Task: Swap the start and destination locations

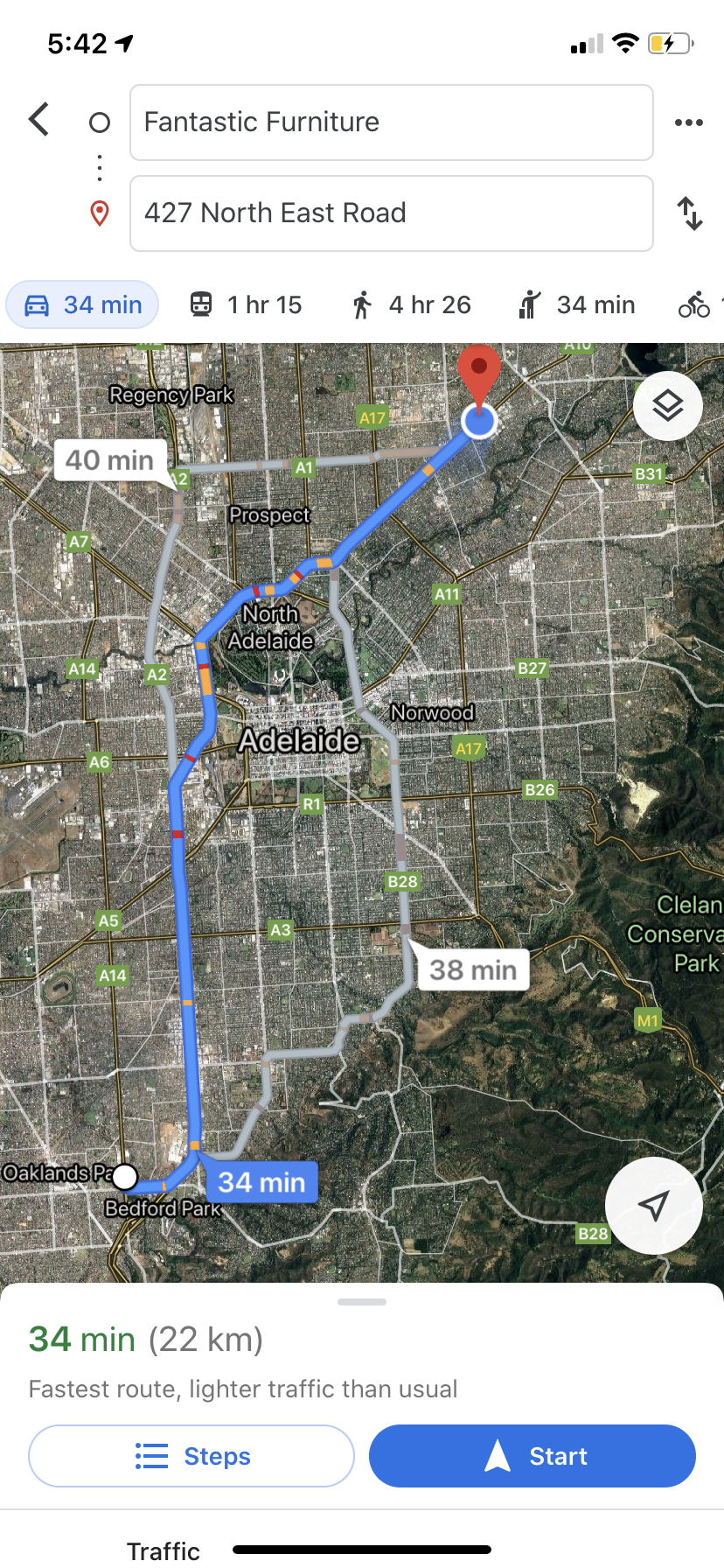Action: (x=690, y=213)
